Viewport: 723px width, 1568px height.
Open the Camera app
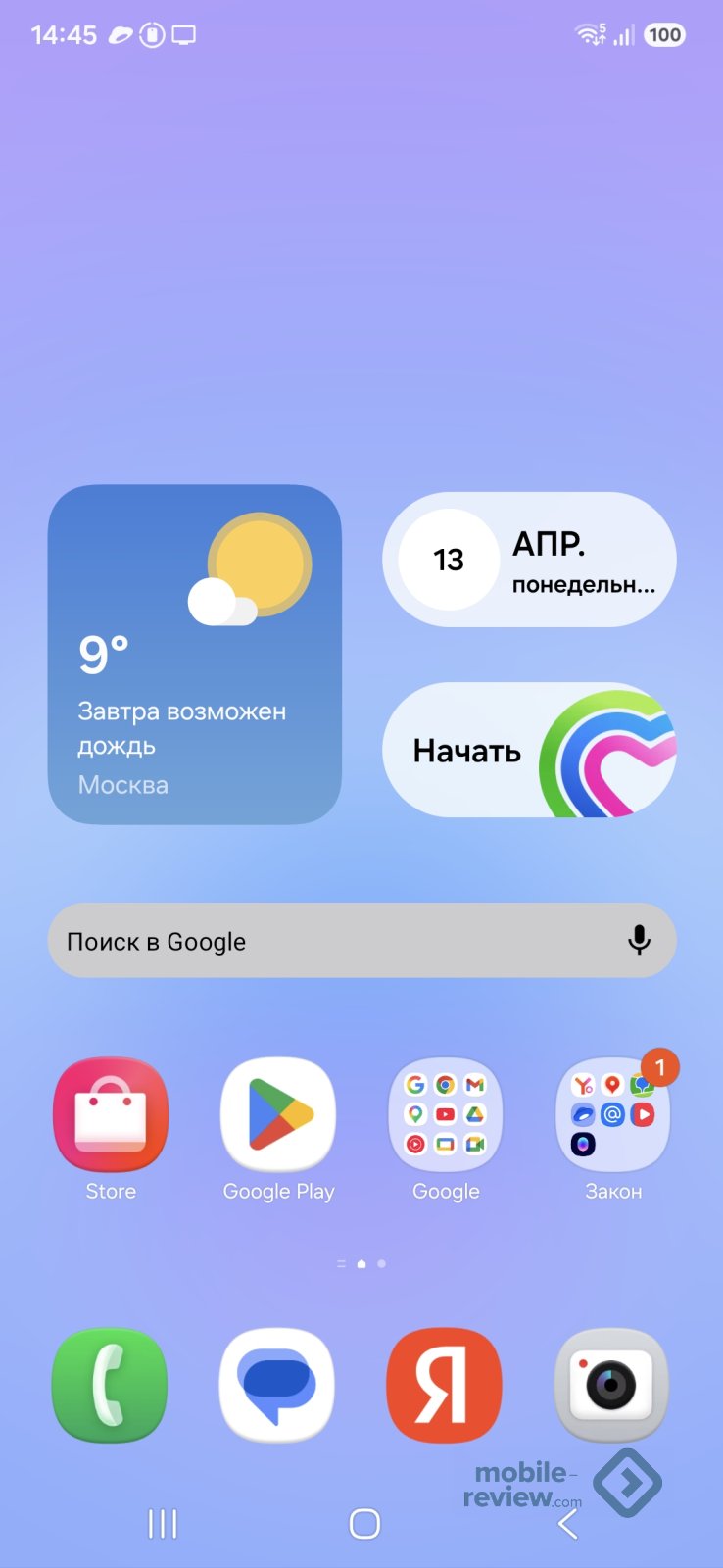click(612, 1385)
